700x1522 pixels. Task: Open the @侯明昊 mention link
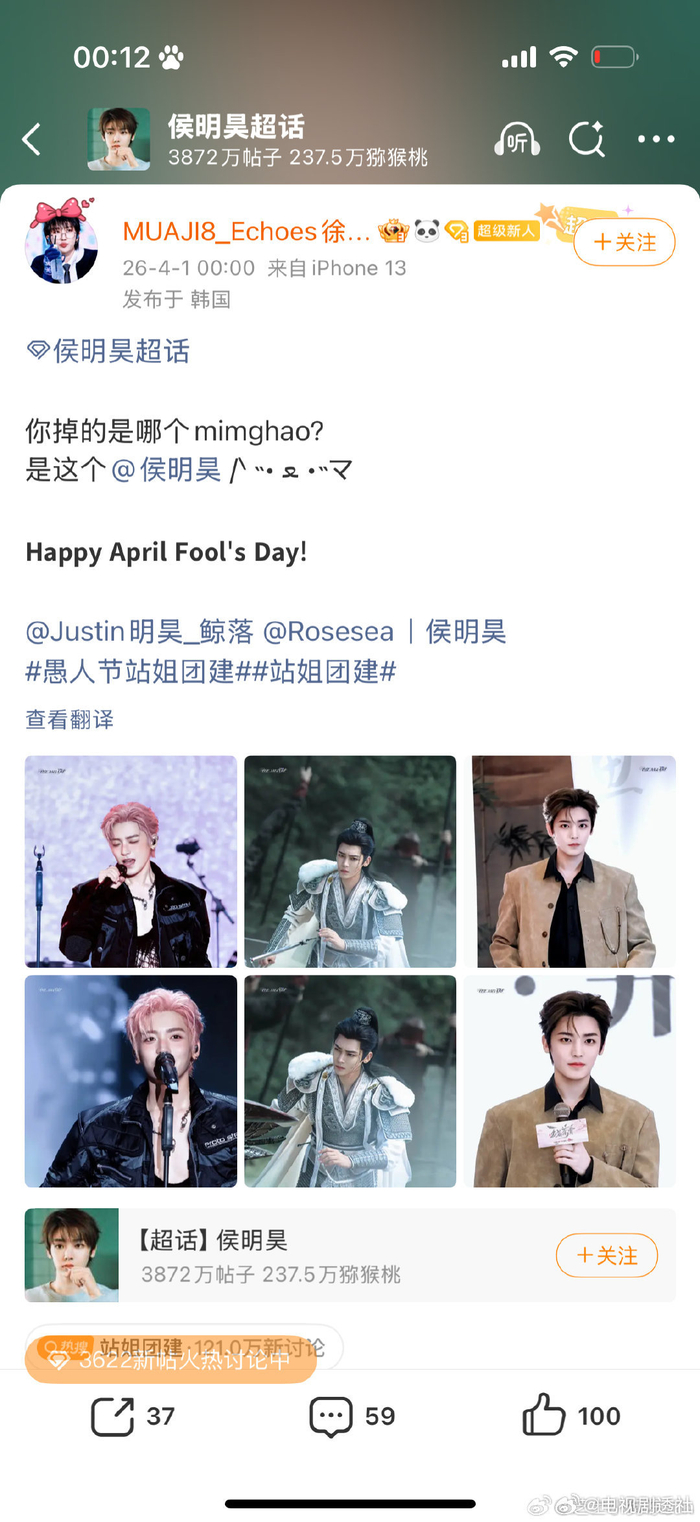coord(166,470)
